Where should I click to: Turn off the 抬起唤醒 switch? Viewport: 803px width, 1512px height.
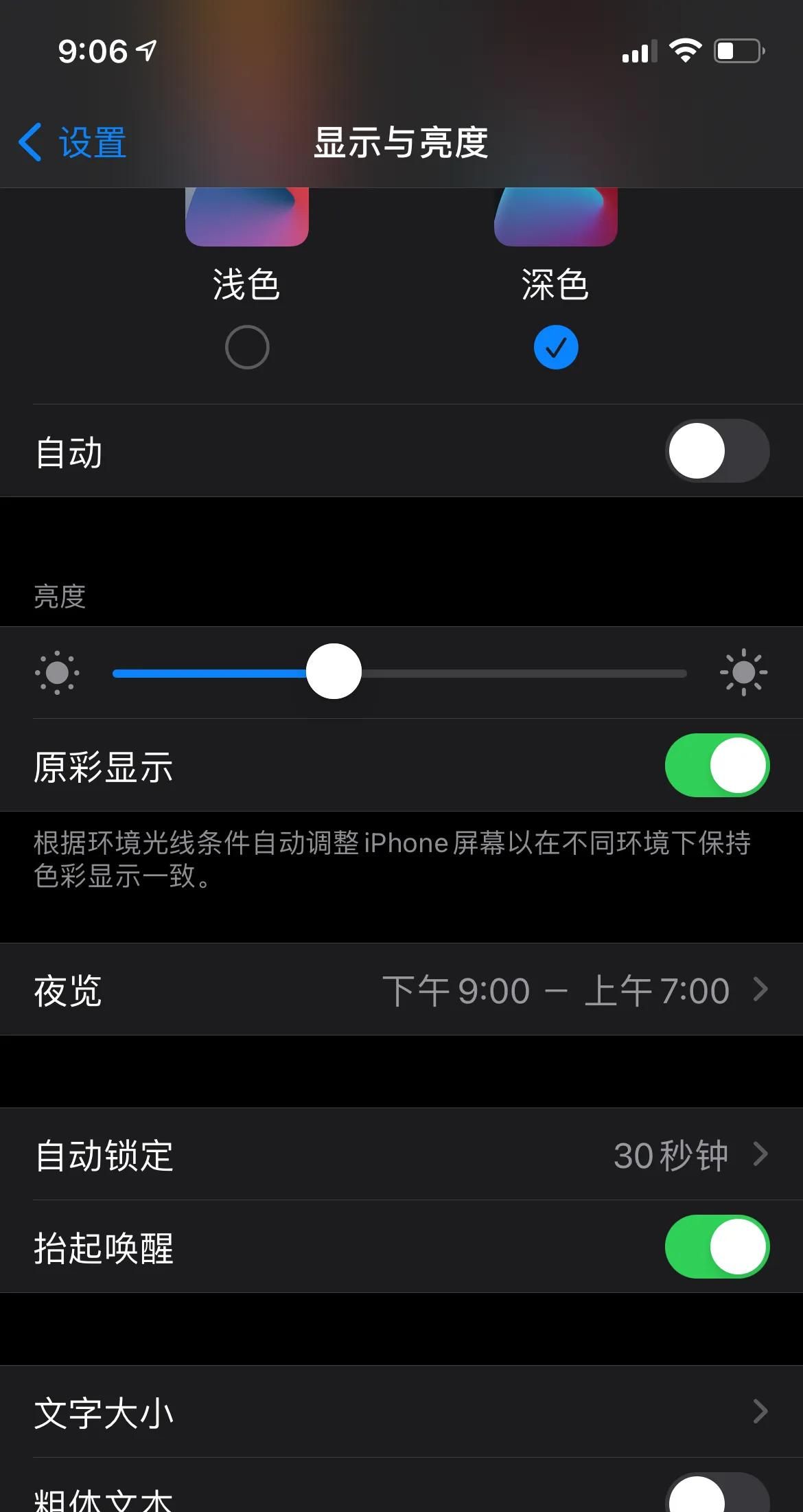[717, 1247]
